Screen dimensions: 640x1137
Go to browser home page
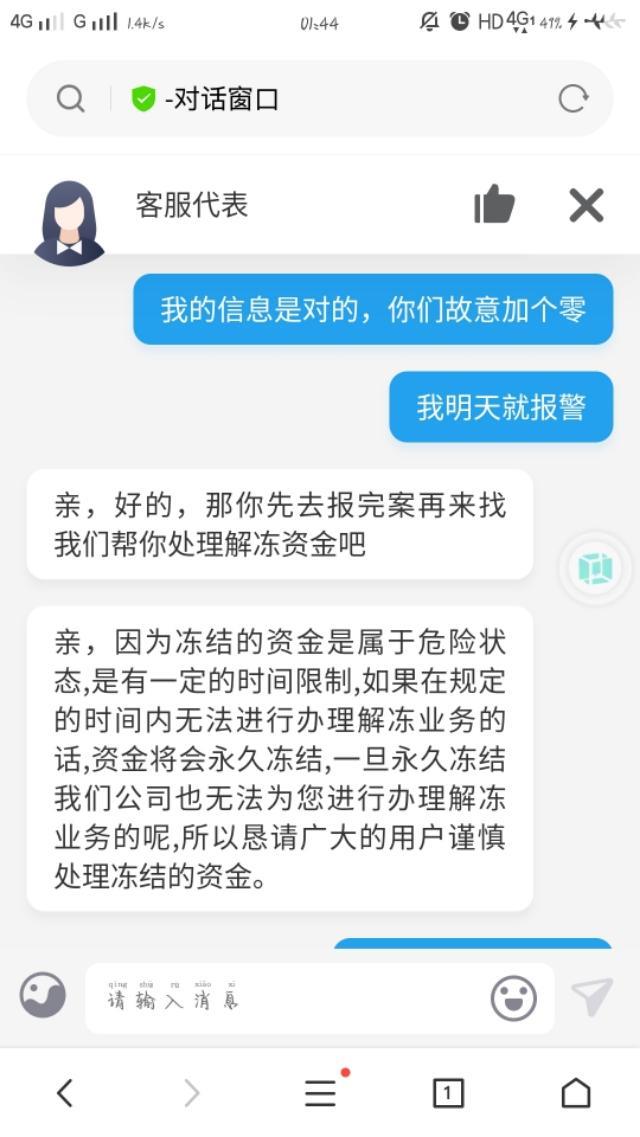(x=575, y=1093)
